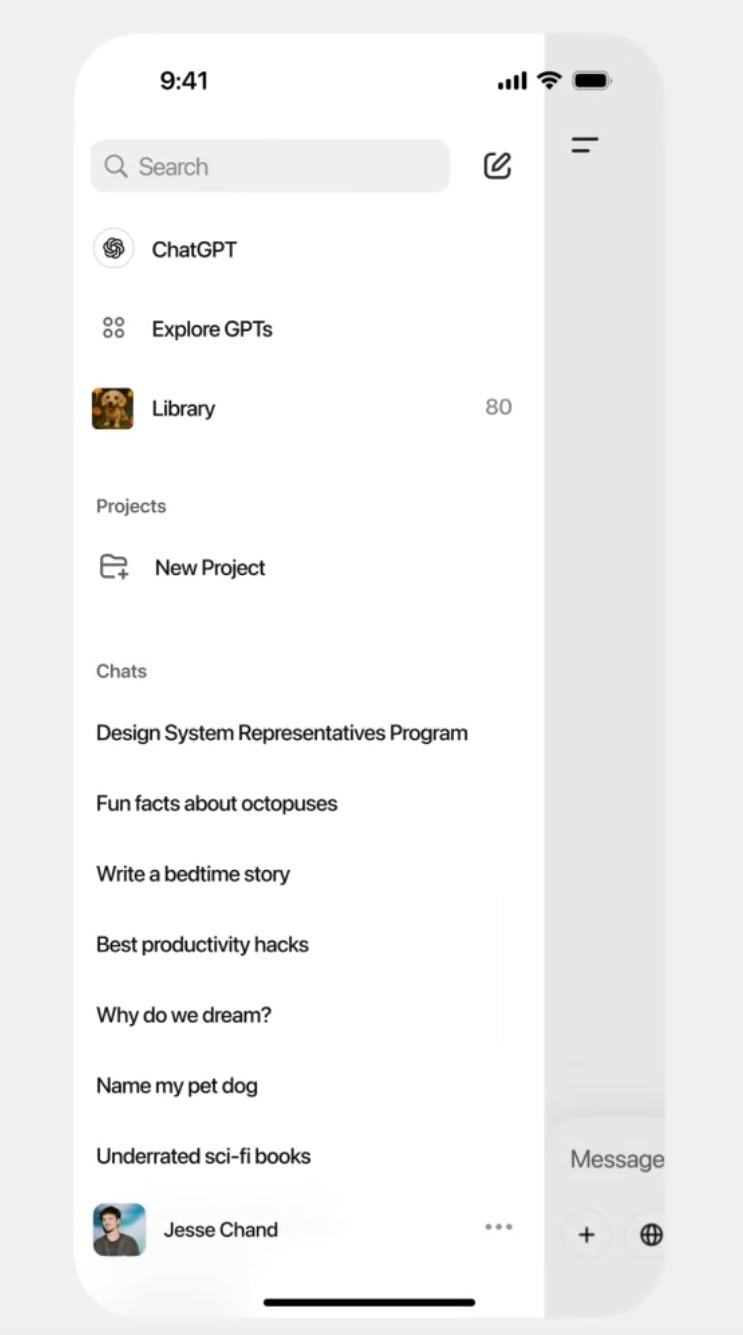
Task: Tap the plus attachment button
Action: point(587,1234)
